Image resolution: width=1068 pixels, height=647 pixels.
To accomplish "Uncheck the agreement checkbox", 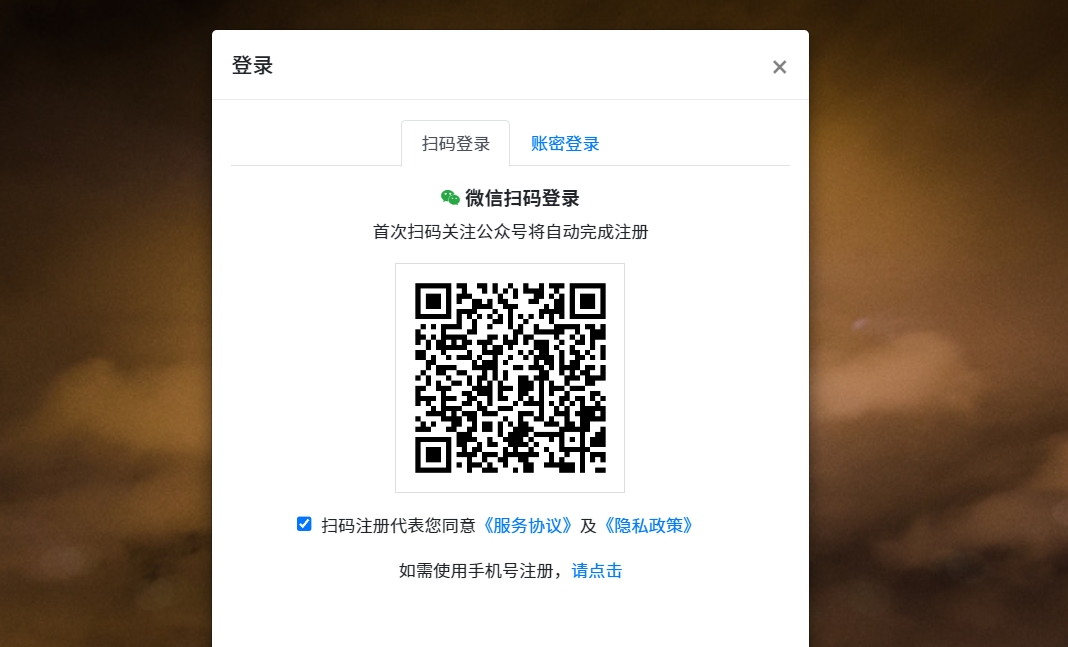I will tap(304, 524).
